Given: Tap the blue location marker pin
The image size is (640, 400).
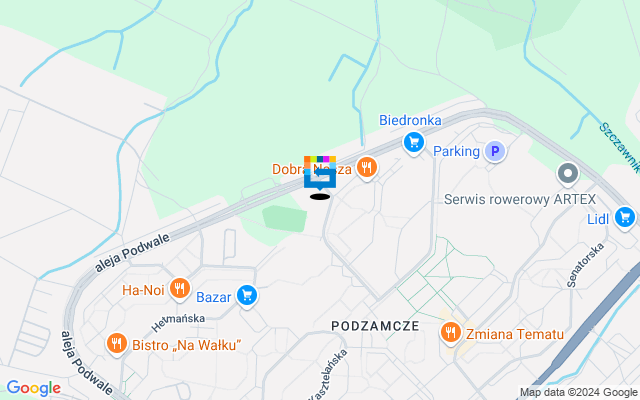Looking at the screenshot, I should coord(320,175).
